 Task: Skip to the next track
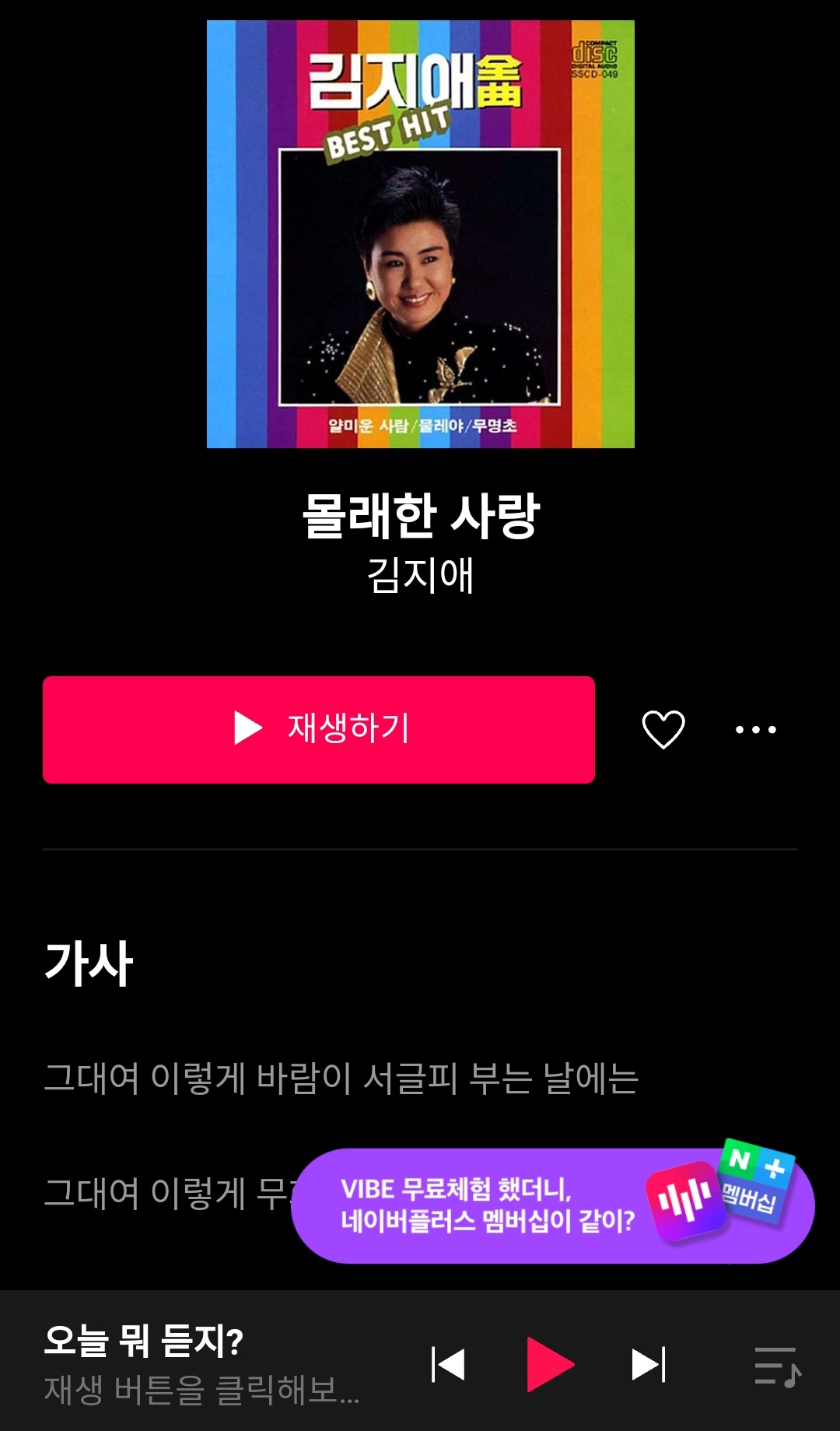point(649,1364)
